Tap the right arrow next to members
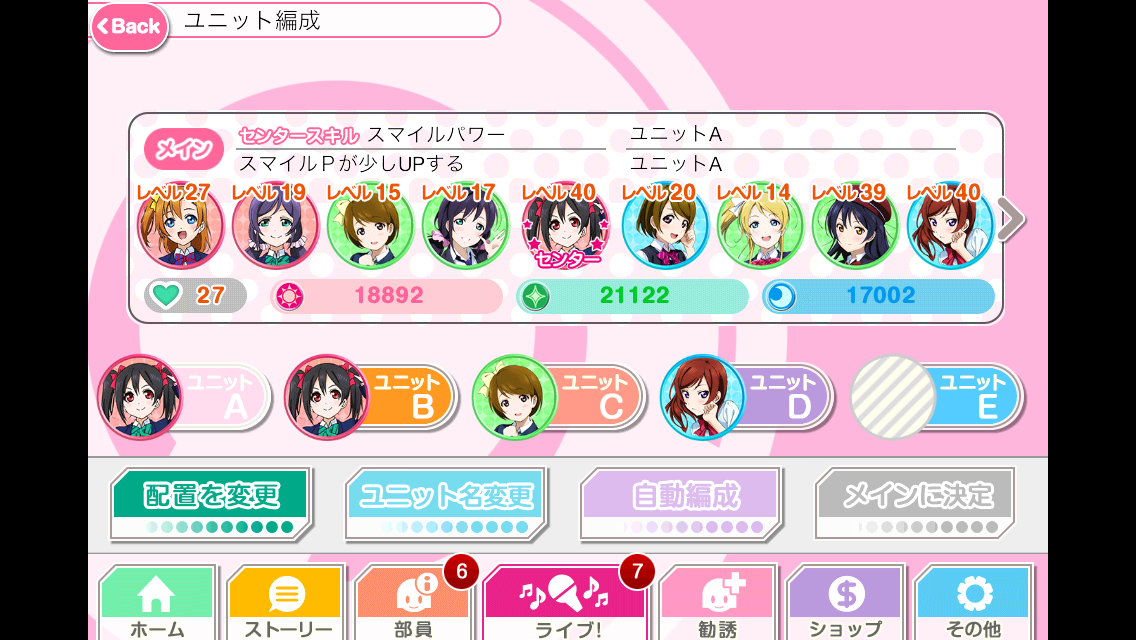The height and width of the screenshot is (640, 1136). 1011,220
